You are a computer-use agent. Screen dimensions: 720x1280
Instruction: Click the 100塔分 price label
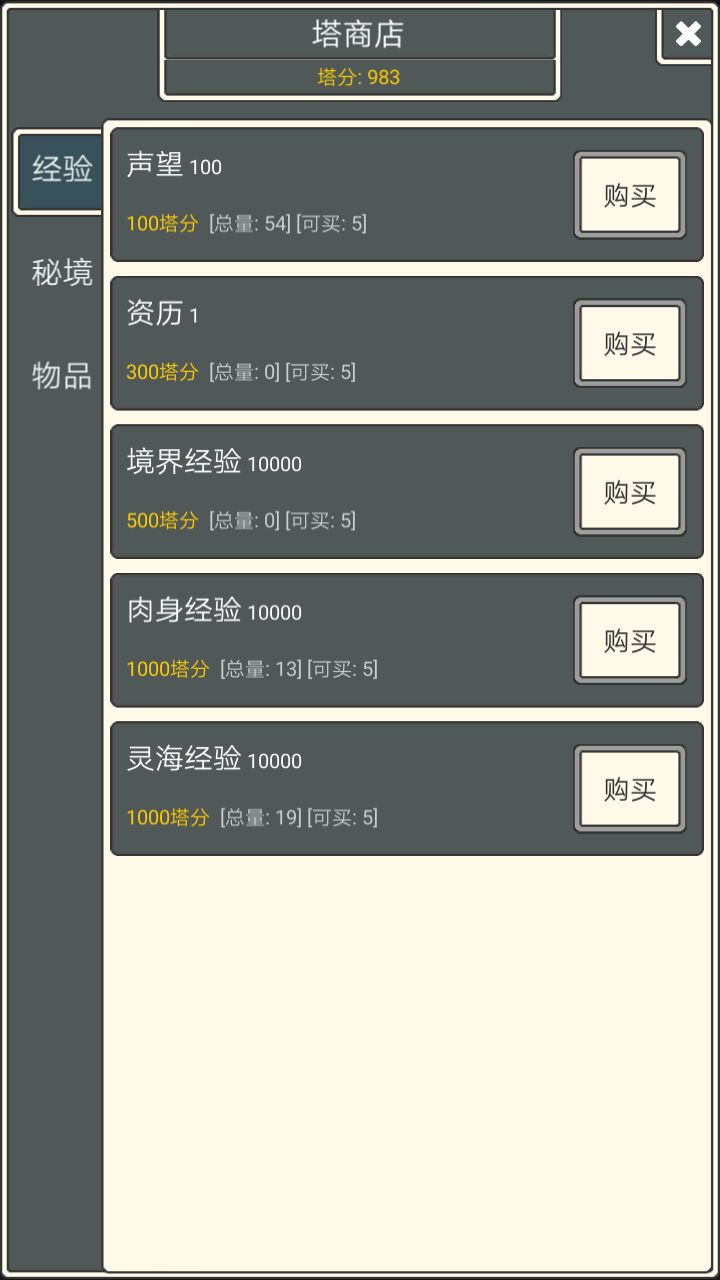tap(163, 224)
